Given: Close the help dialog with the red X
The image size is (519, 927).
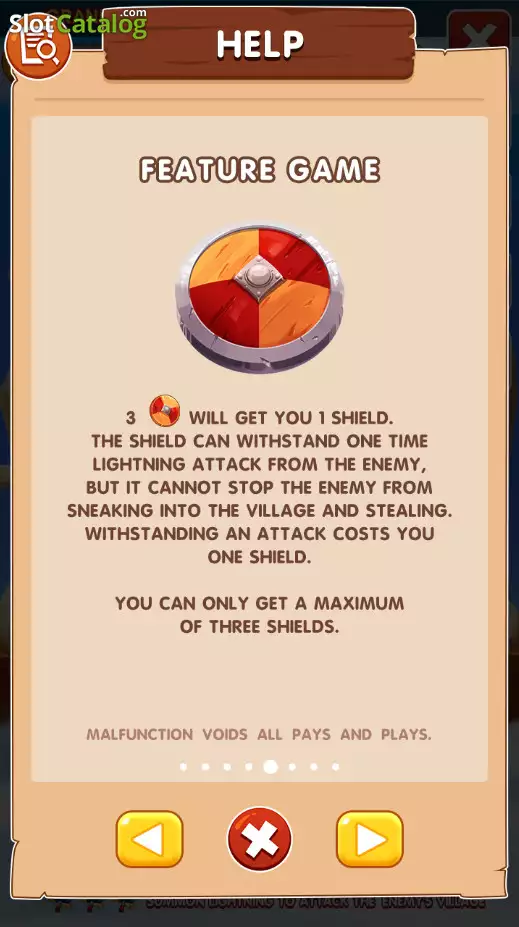Looking at the screenshot, I should click(260, 840).
